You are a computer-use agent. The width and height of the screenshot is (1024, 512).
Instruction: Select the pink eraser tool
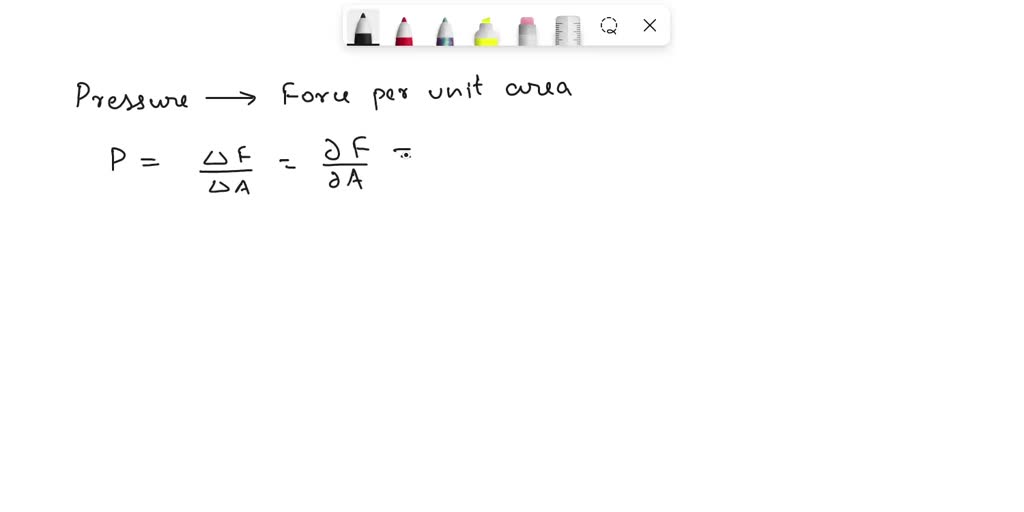[x=527, y=30]
